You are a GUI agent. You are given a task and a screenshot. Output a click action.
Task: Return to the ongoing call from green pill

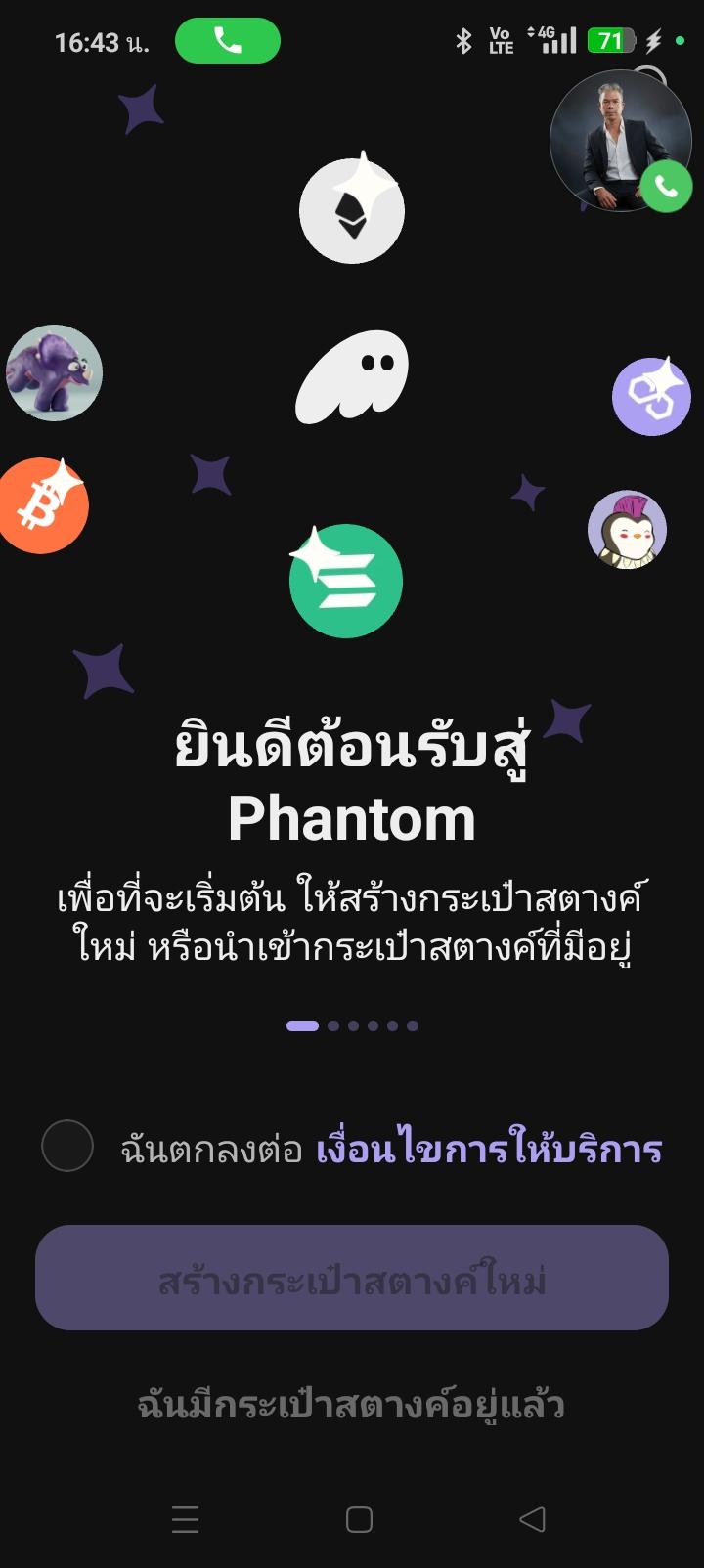tap(228, 41)
